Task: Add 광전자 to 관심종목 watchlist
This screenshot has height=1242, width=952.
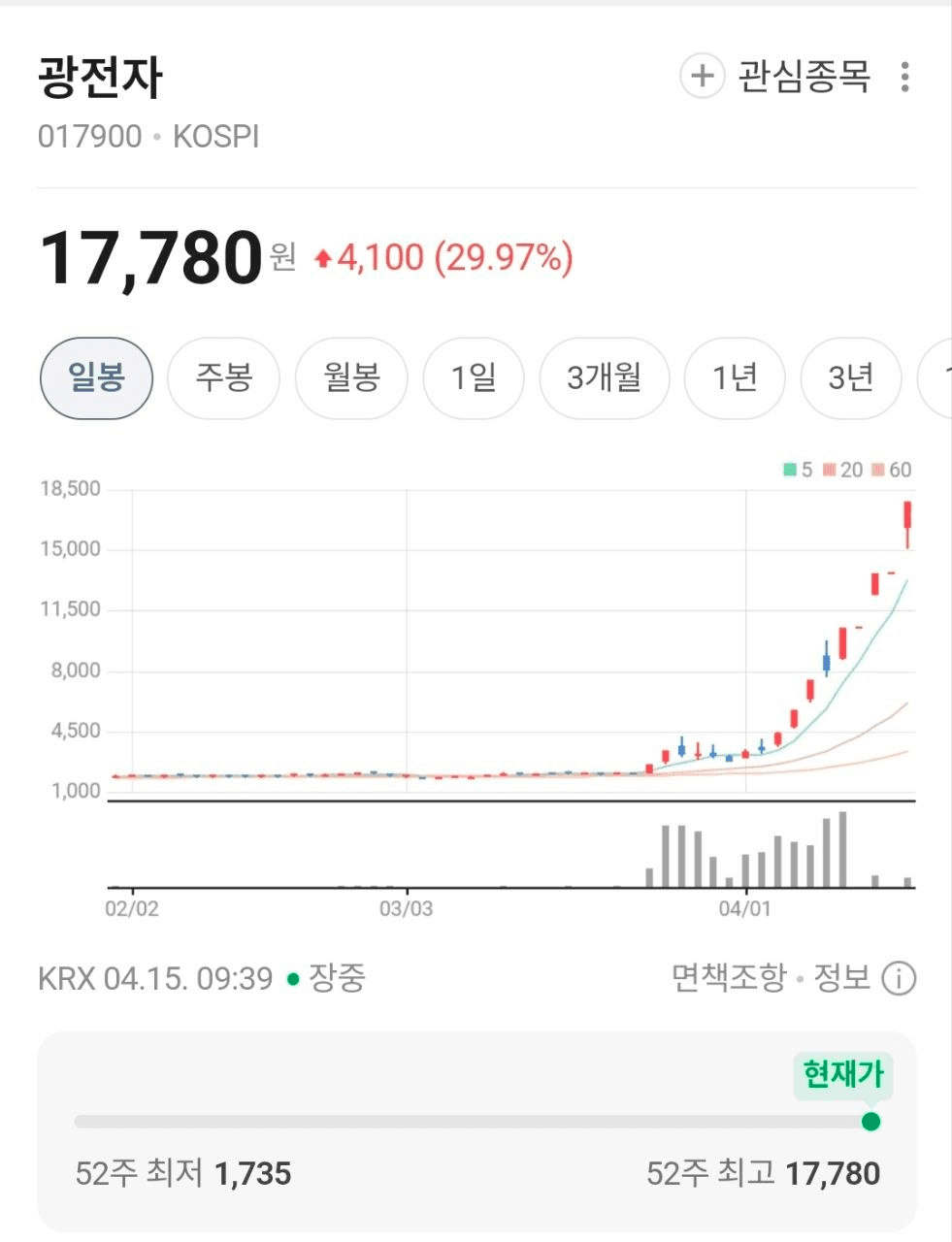Action: [x=775, y=76]
